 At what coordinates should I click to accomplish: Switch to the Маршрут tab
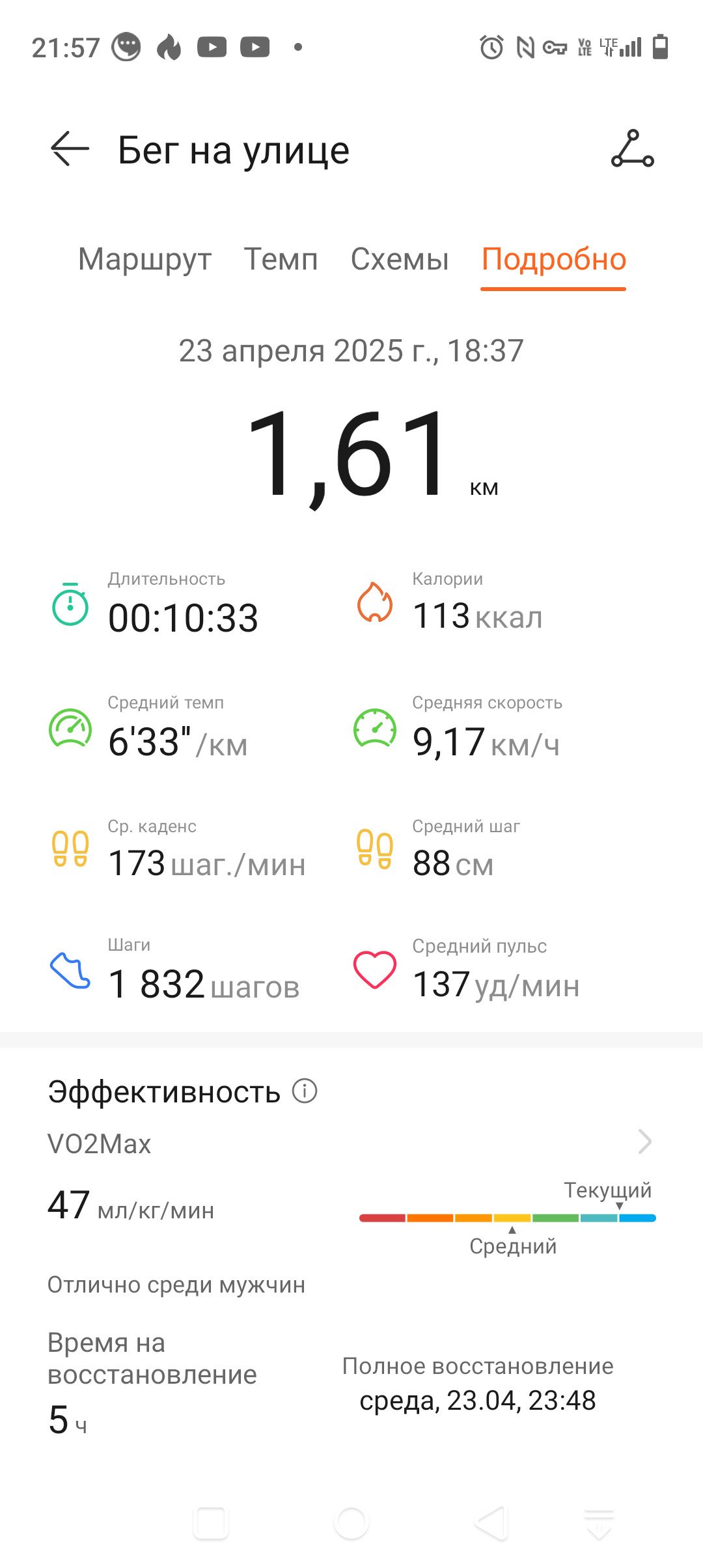pyautogui.click(x=145, y=259)
